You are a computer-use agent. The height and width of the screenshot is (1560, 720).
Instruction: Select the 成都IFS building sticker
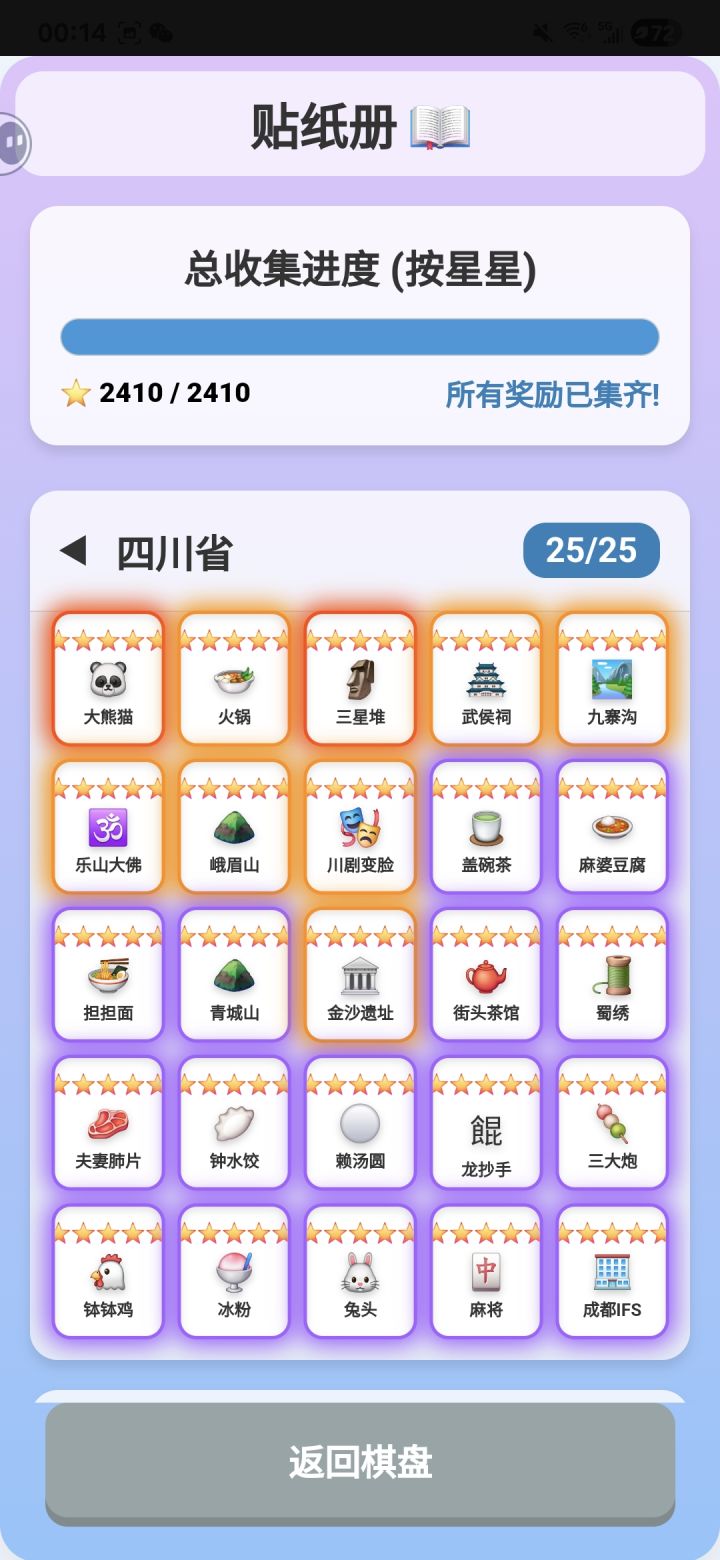[x=611, y=1271]
